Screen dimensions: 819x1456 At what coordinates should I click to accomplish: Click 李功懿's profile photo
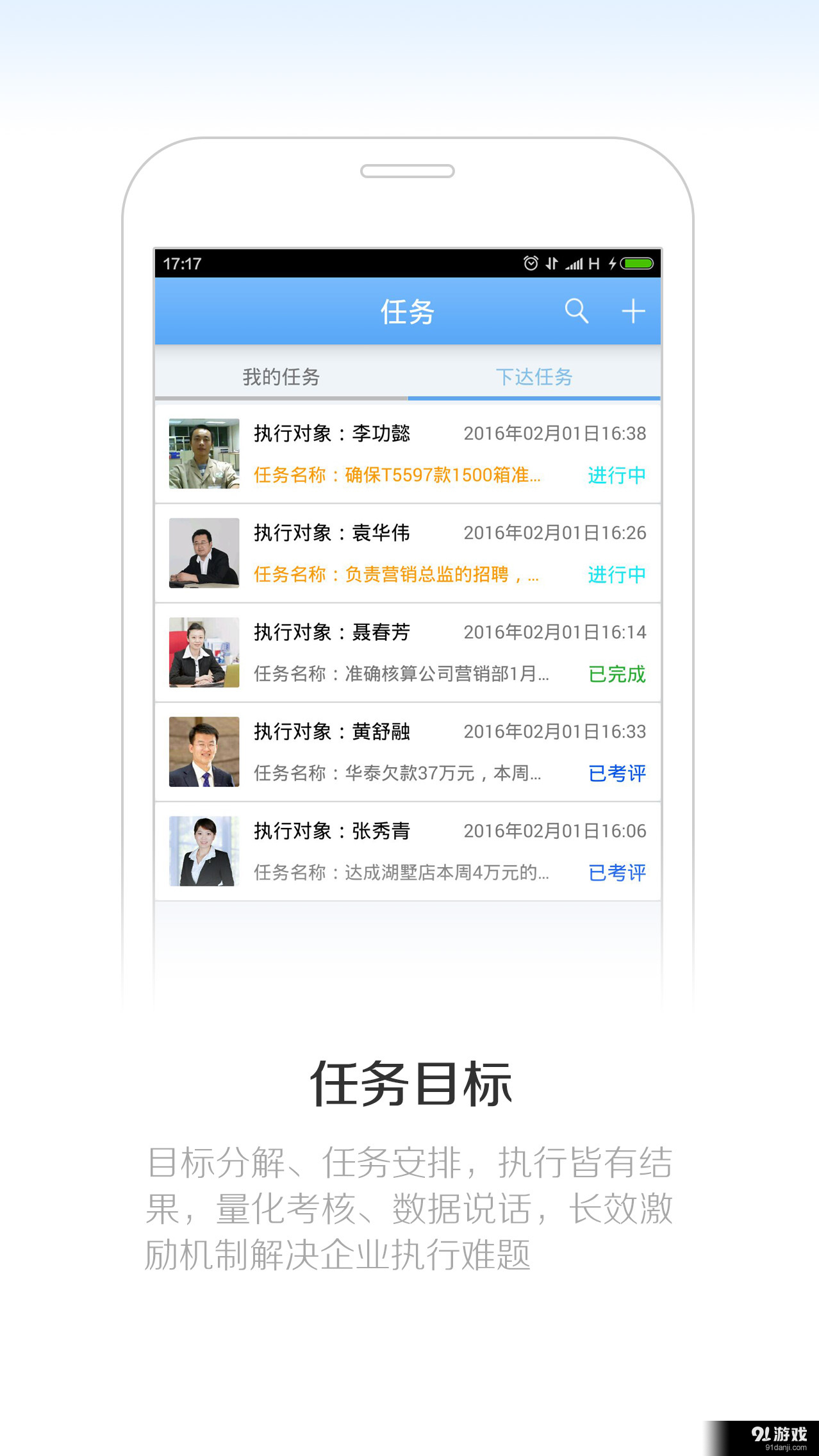click(x=203, y=453)
